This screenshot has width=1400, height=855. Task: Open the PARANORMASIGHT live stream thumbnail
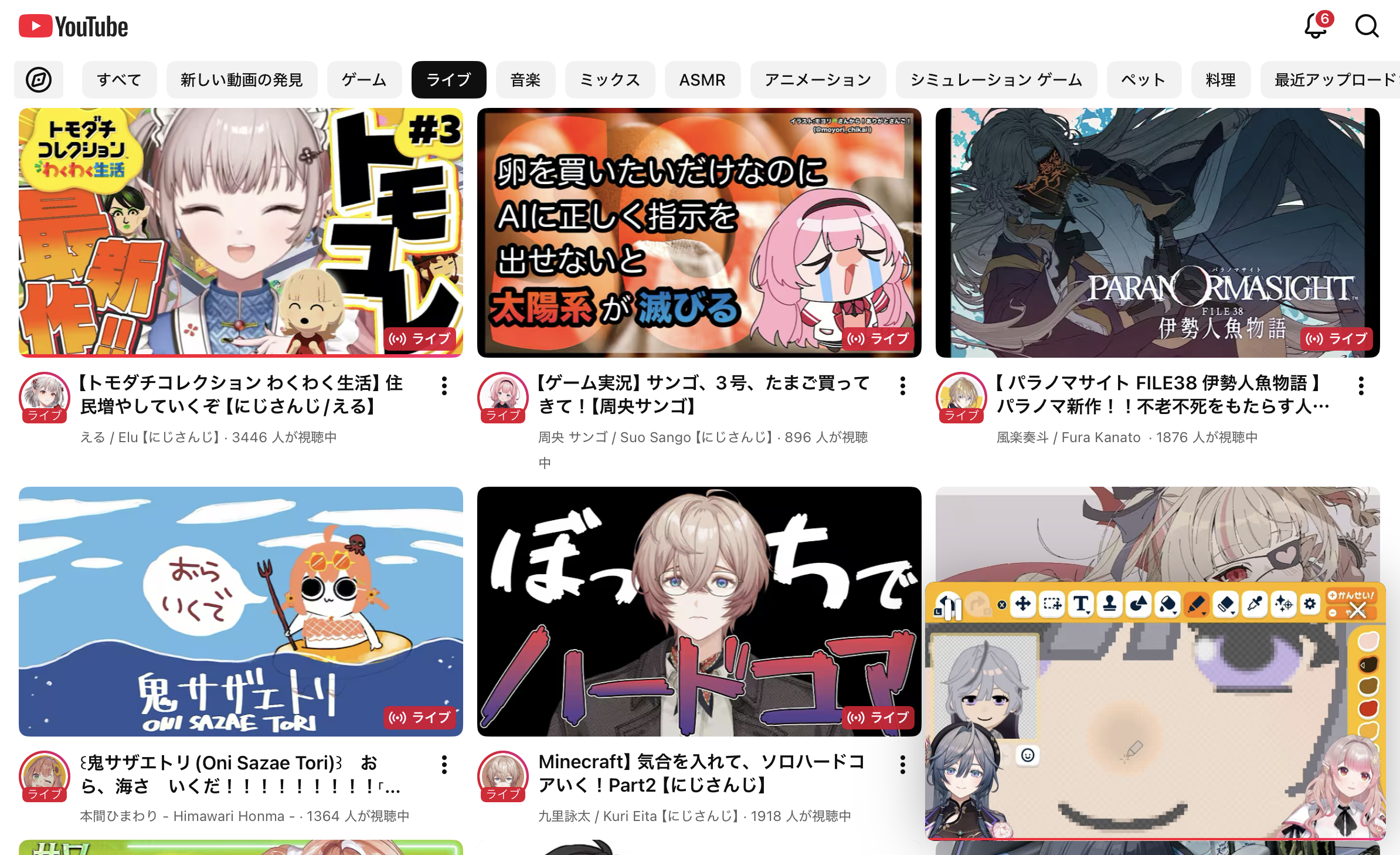[1157, 232]
